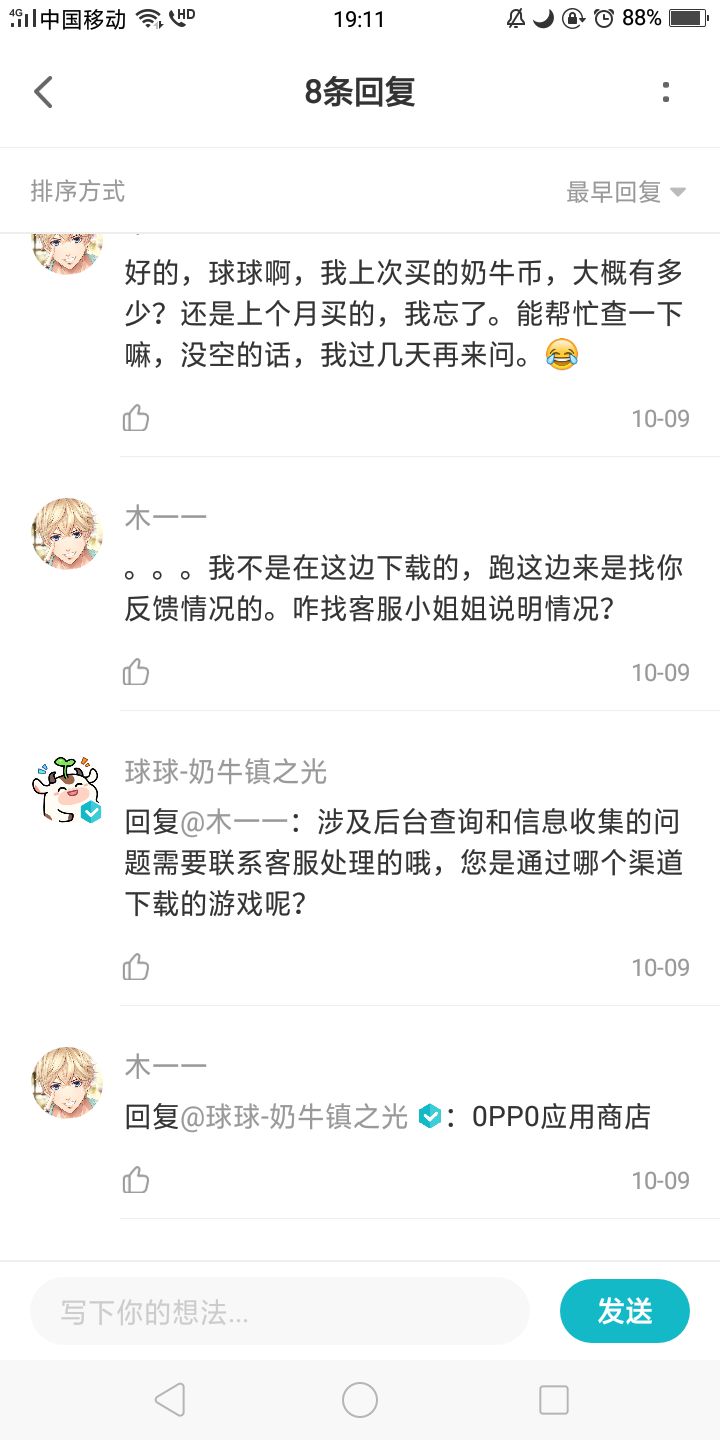Tap the @球球-奶牛镇之光 mention link
This screenshot has width=720, height=1440.
tap(295, 1116)
